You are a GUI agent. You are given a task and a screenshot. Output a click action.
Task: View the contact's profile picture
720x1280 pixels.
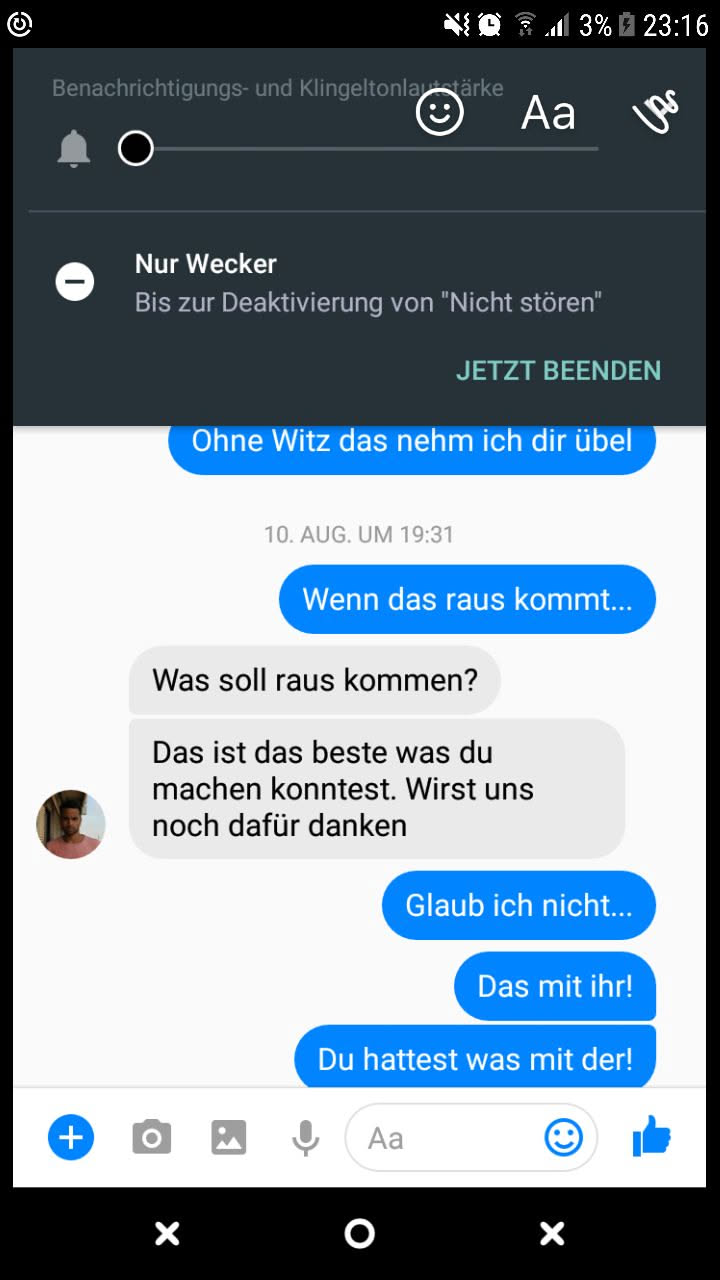pyautogui.click(x=71, y=824)
